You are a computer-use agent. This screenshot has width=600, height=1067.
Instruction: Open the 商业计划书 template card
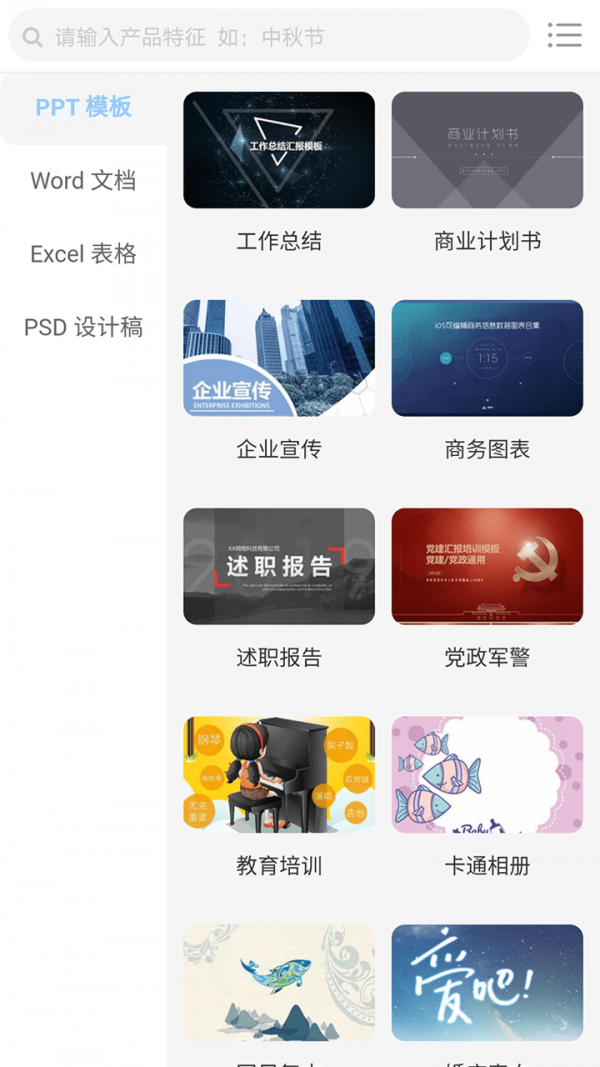pos(487,150)
